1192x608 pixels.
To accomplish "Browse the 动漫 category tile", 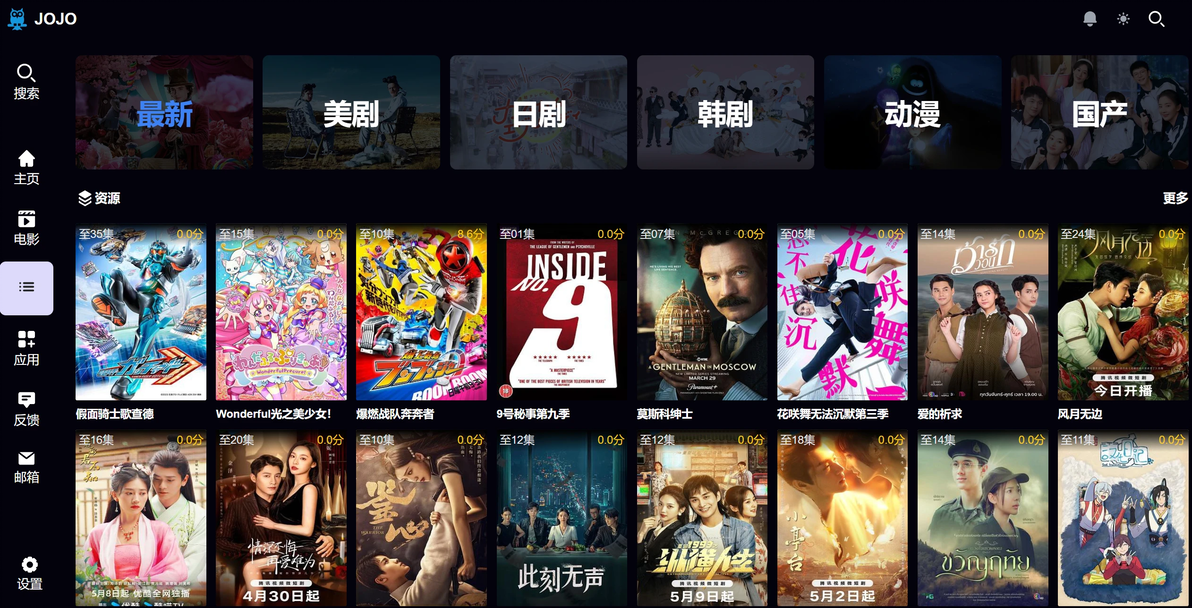I will tap(912, 112).
